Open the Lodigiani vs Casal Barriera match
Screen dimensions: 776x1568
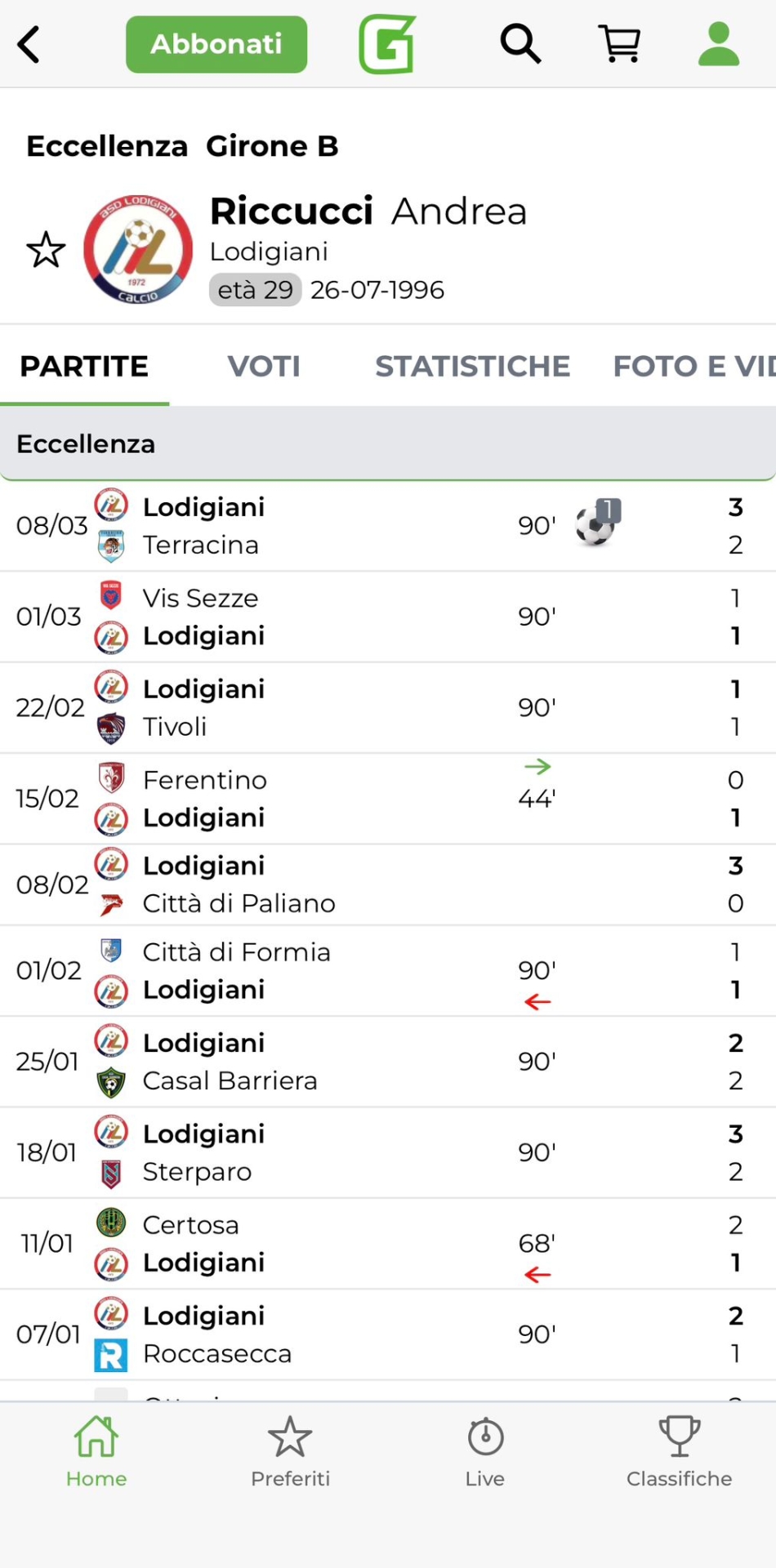point(327,1062)
